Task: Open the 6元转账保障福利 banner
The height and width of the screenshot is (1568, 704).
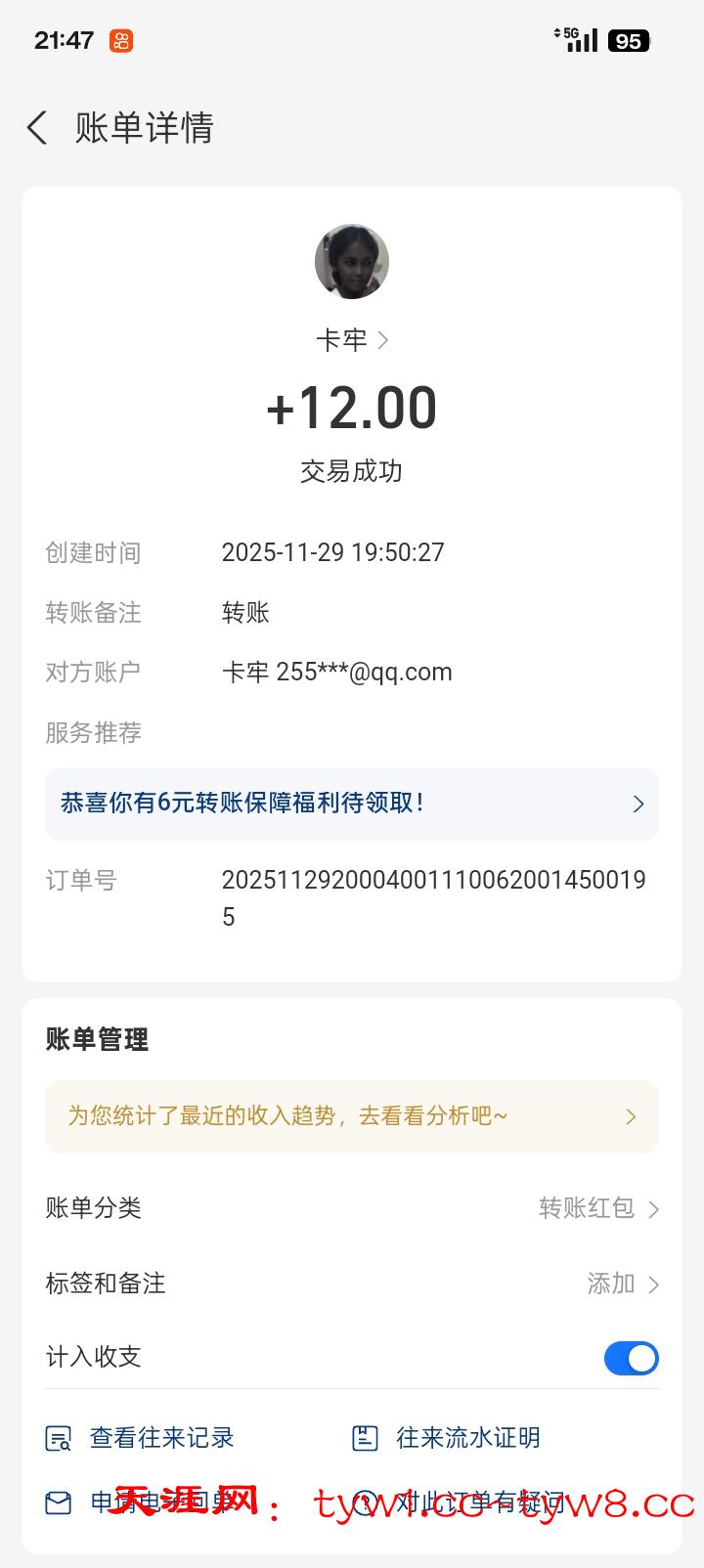Action: click(352, 804)
